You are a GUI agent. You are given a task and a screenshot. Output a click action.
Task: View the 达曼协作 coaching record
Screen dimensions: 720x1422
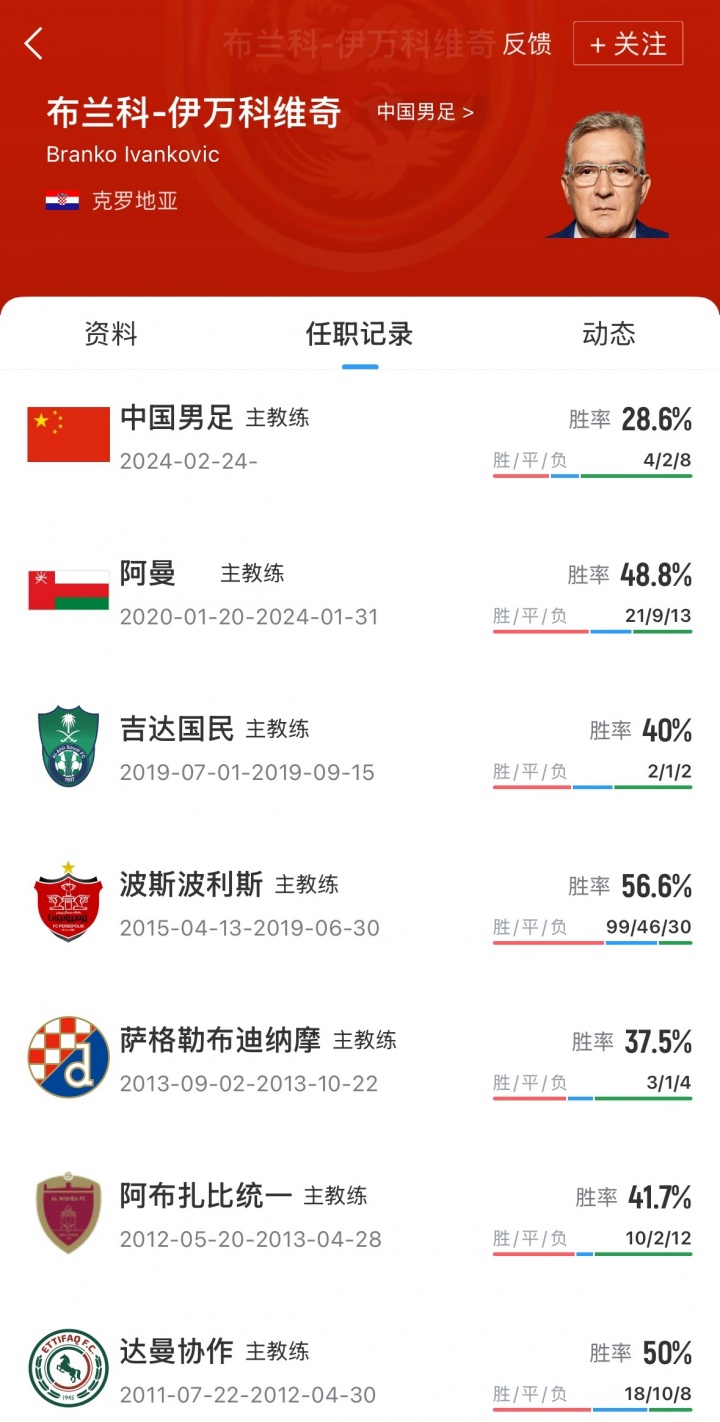[x=360, y=1370]
